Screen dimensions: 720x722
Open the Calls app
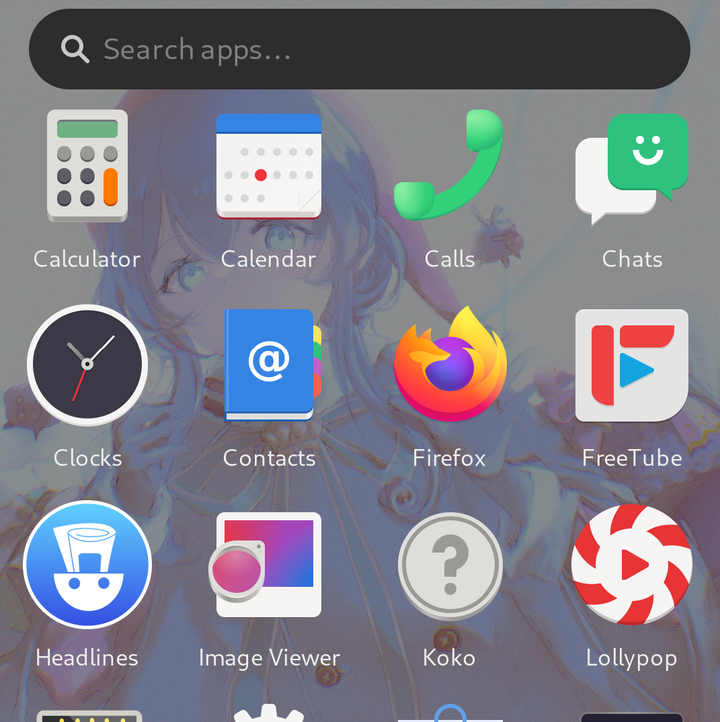tap(449, 166)
